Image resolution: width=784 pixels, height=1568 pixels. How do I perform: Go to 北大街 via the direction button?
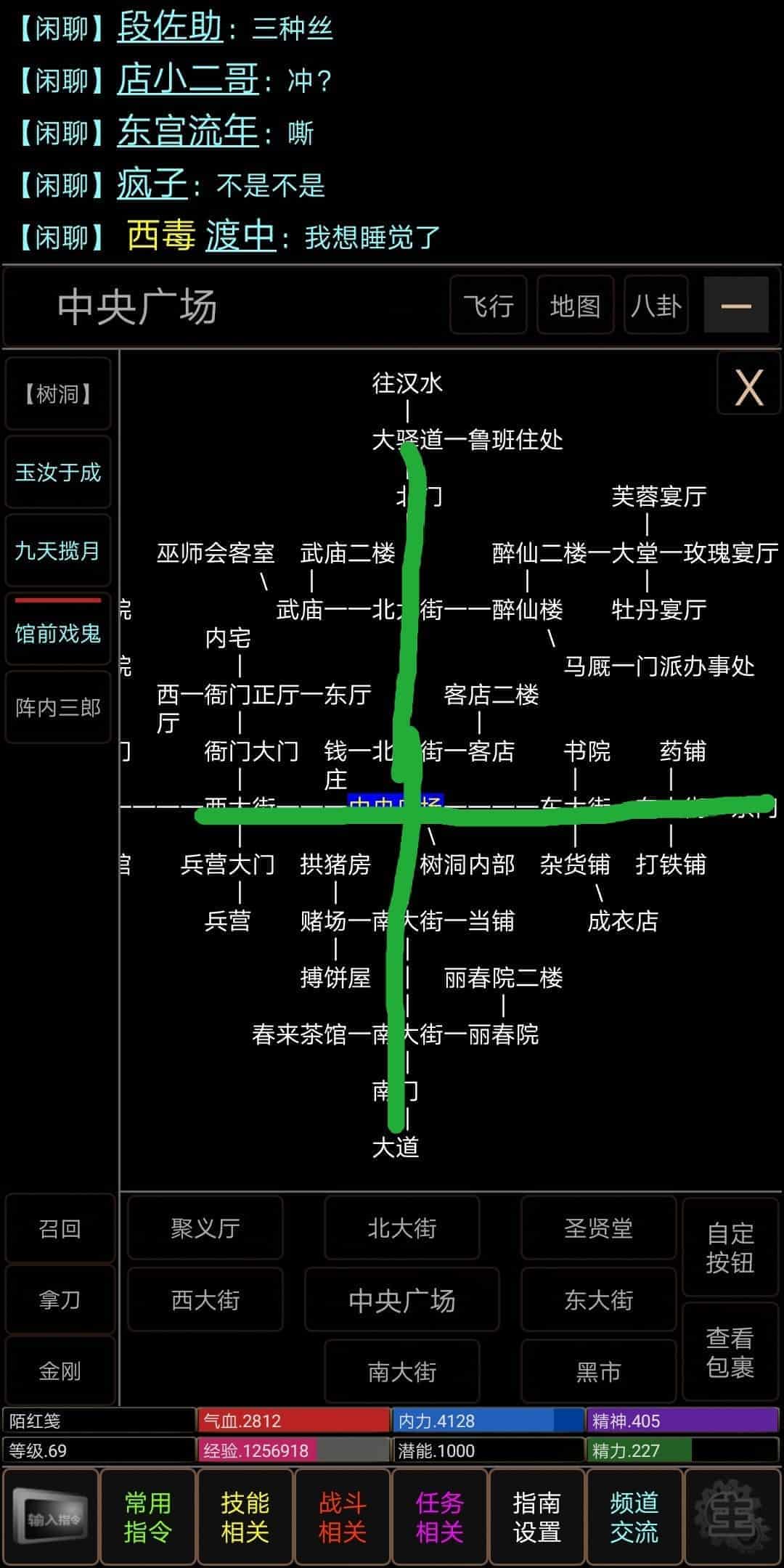tap(401, 1228)
